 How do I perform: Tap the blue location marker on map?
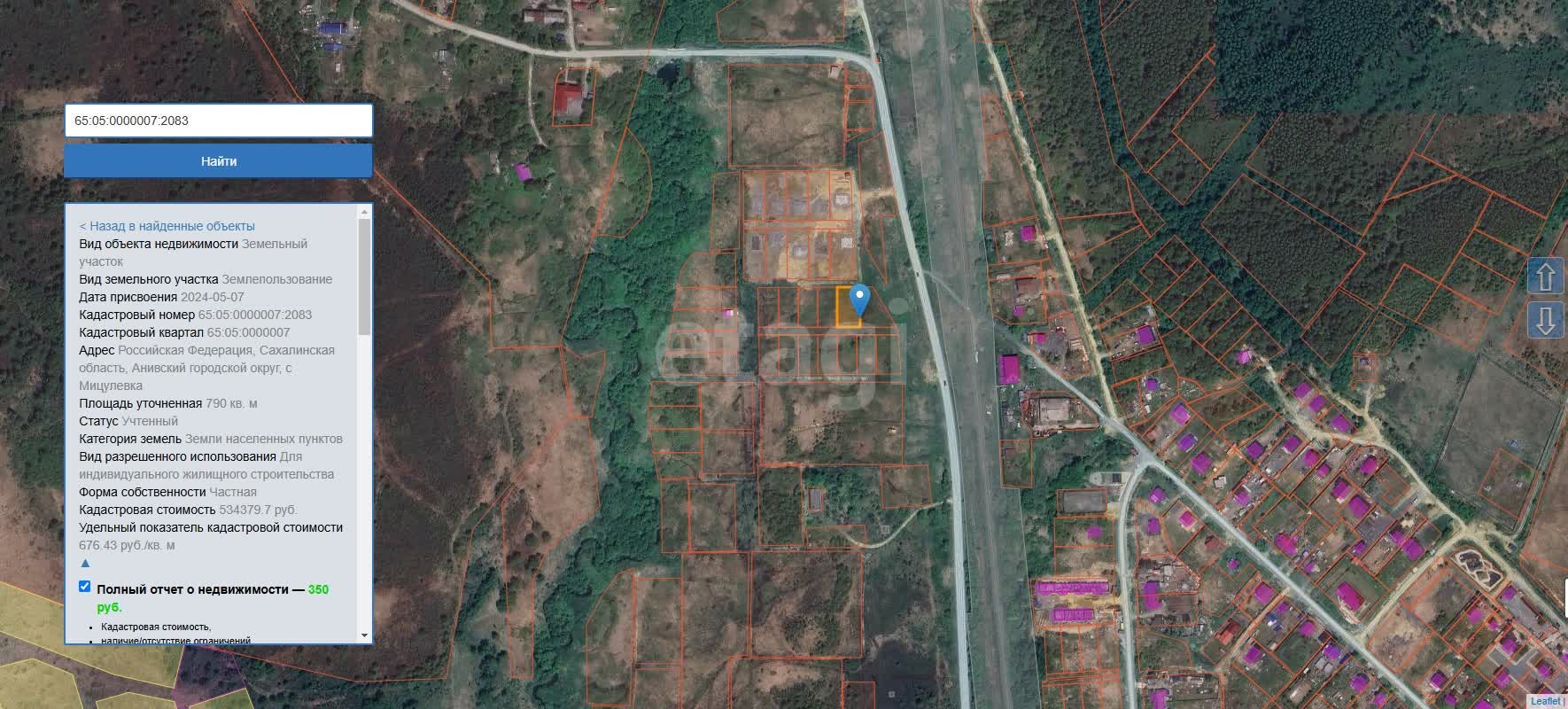859,300
